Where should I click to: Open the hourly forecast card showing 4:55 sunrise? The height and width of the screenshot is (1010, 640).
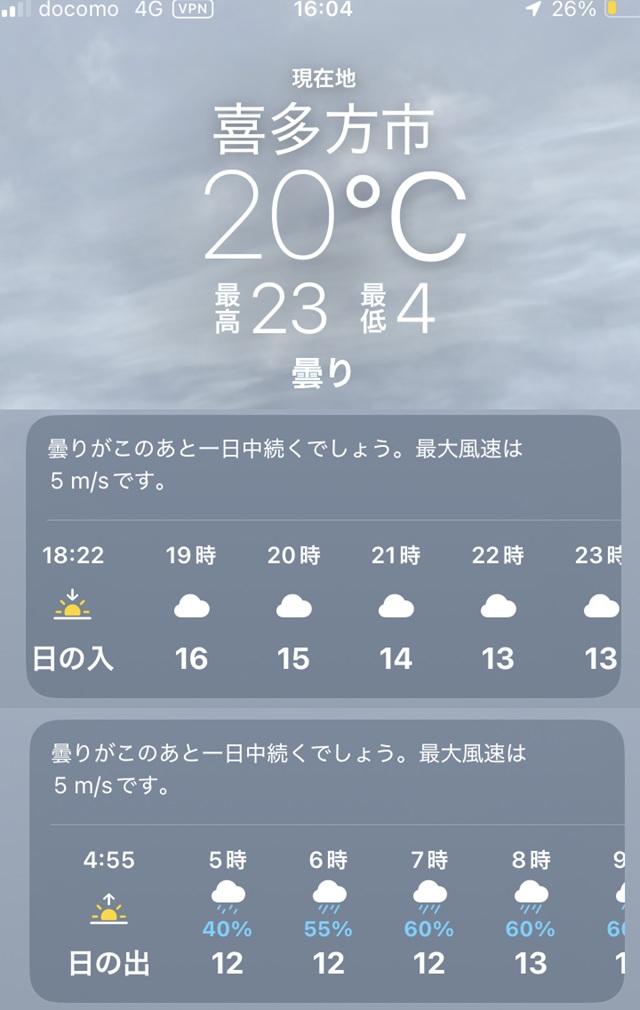322,860
